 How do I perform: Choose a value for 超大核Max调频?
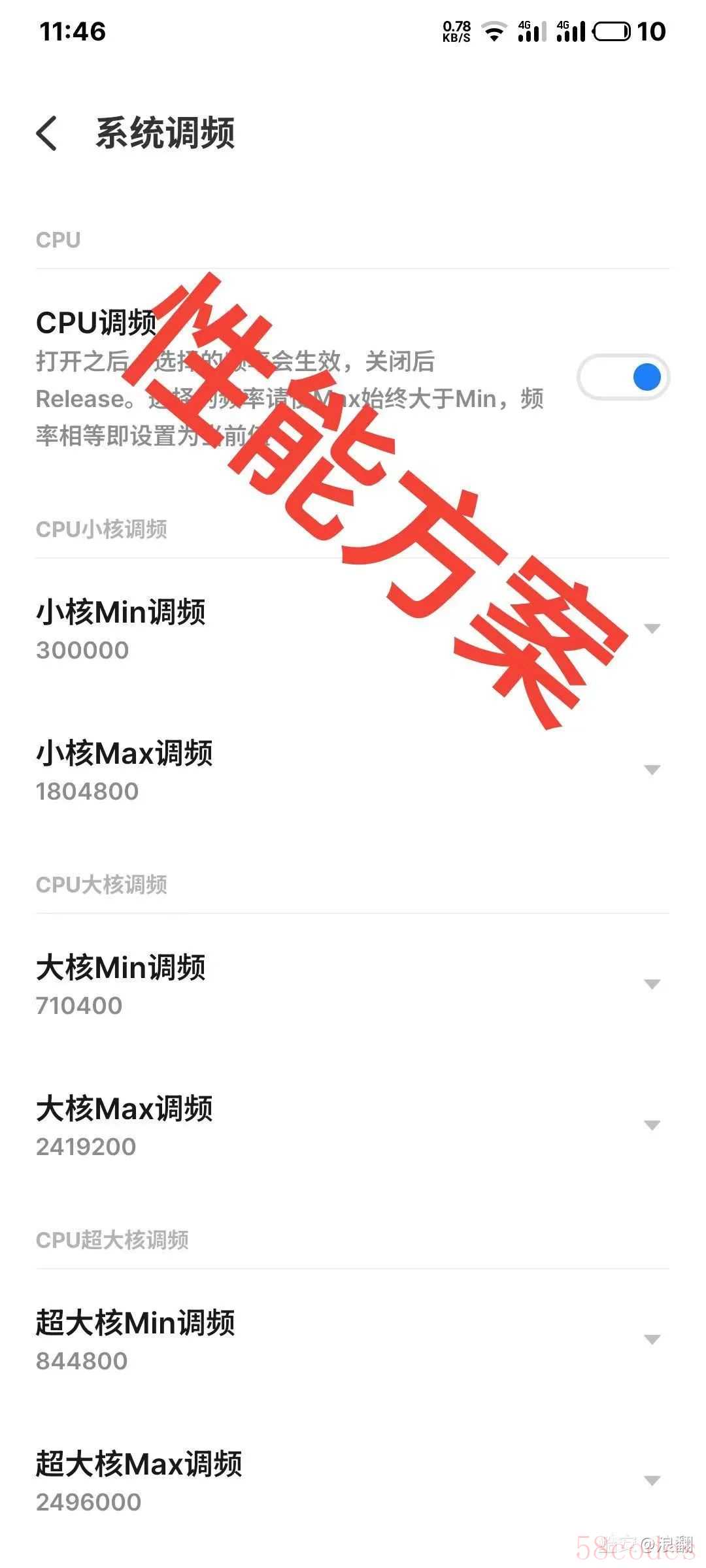coord(353,1481)
